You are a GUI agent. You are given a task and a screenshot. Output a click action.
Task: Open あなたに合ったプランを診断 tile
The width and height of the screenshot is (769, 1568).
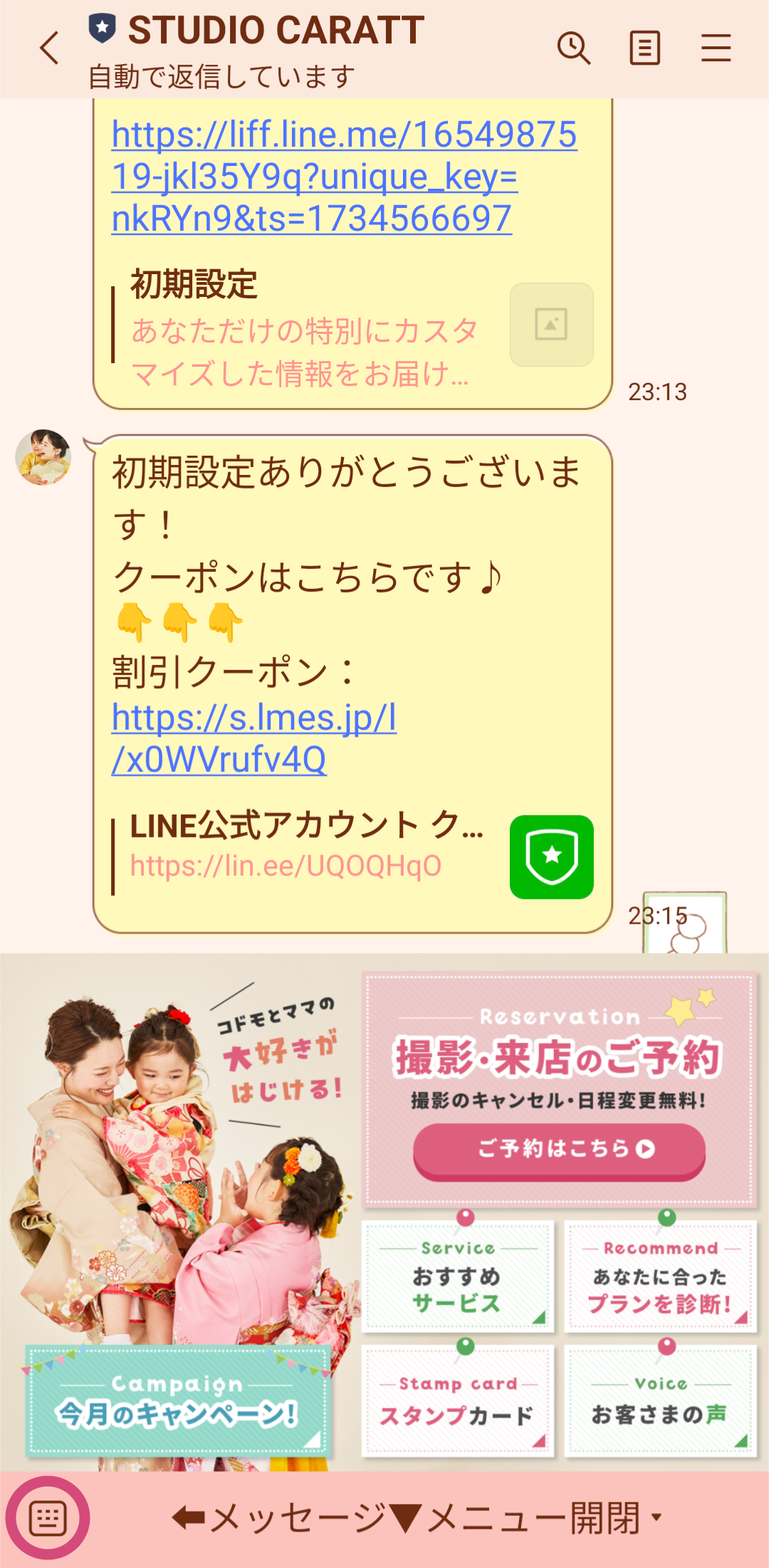[660, 1277]
